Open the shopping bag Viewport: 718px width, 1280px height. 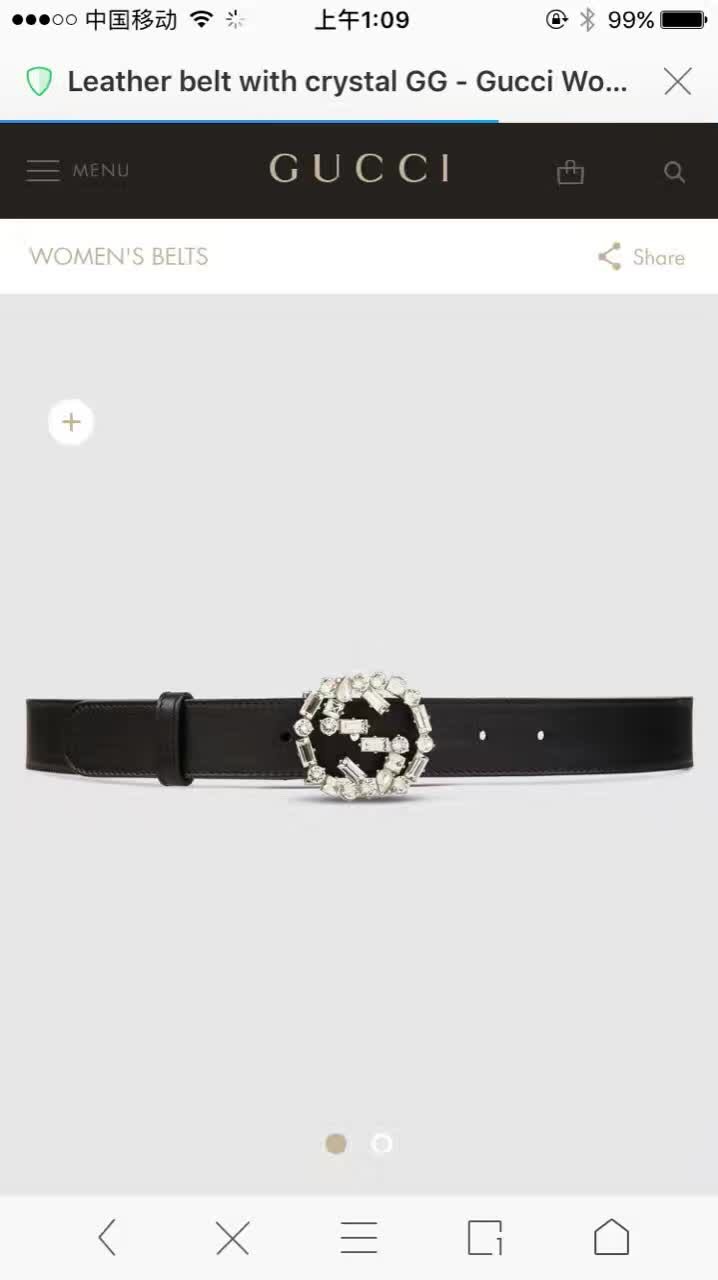pyautogui.click(x=570, y=172)
